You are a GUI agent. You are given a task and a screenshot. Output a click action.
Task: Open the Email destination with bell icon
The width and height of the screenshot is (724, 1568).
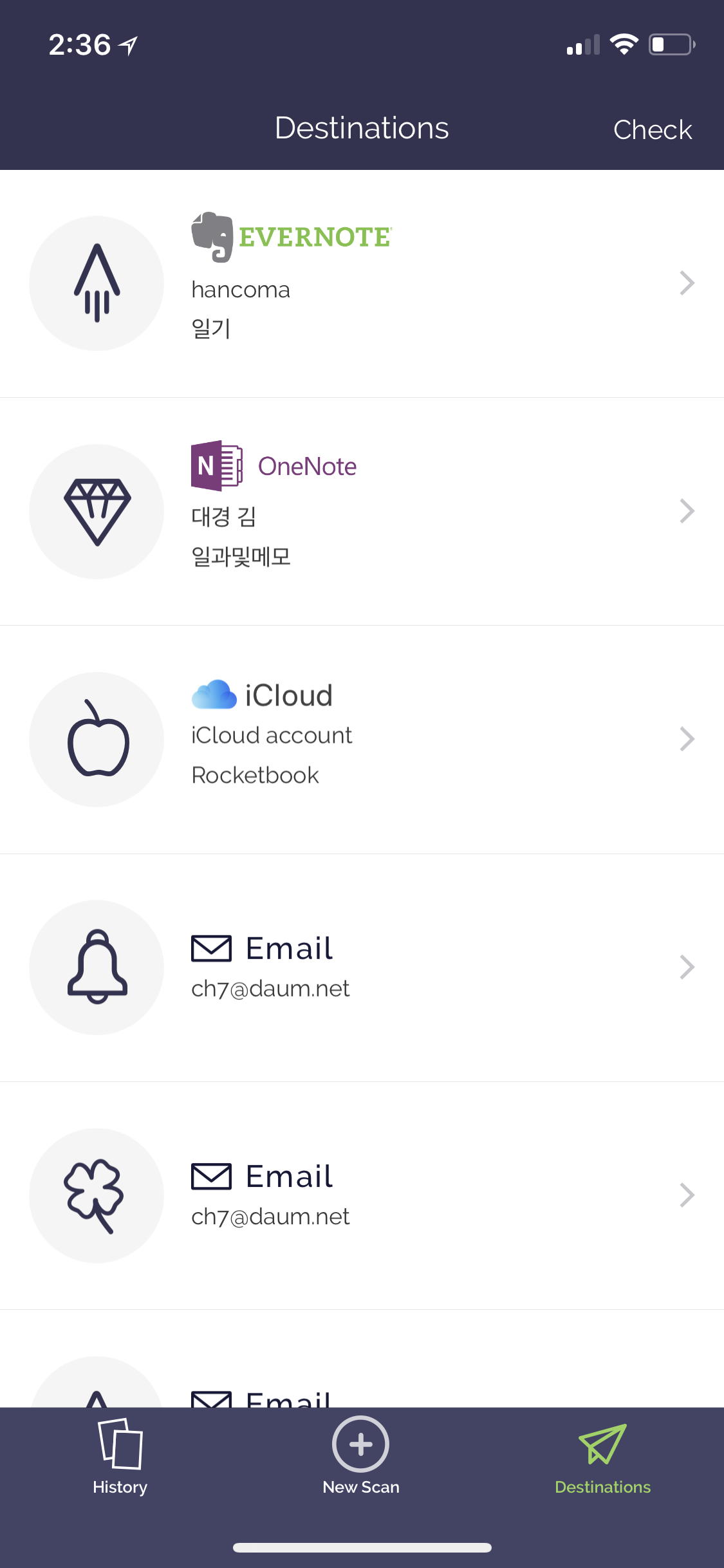point(362,967)
